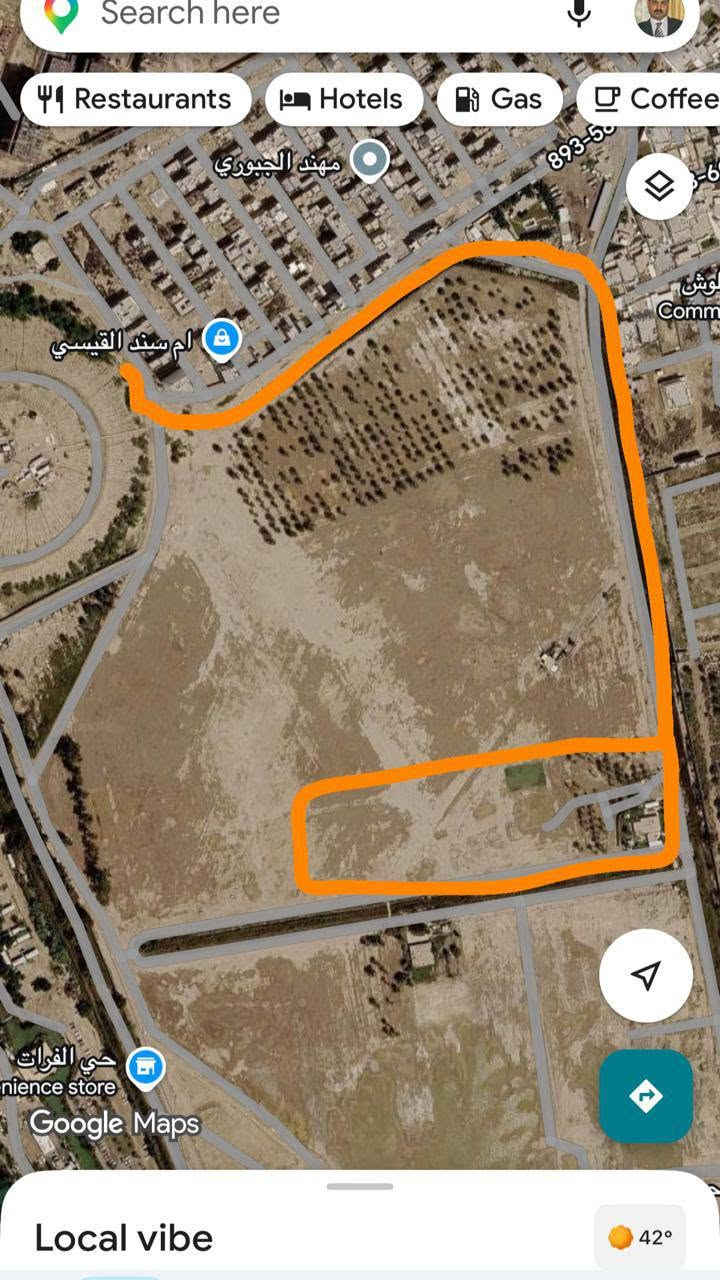Screen dimensions: 720x1280
Task: Select the Coffee chip
Action: pos(652,99)
